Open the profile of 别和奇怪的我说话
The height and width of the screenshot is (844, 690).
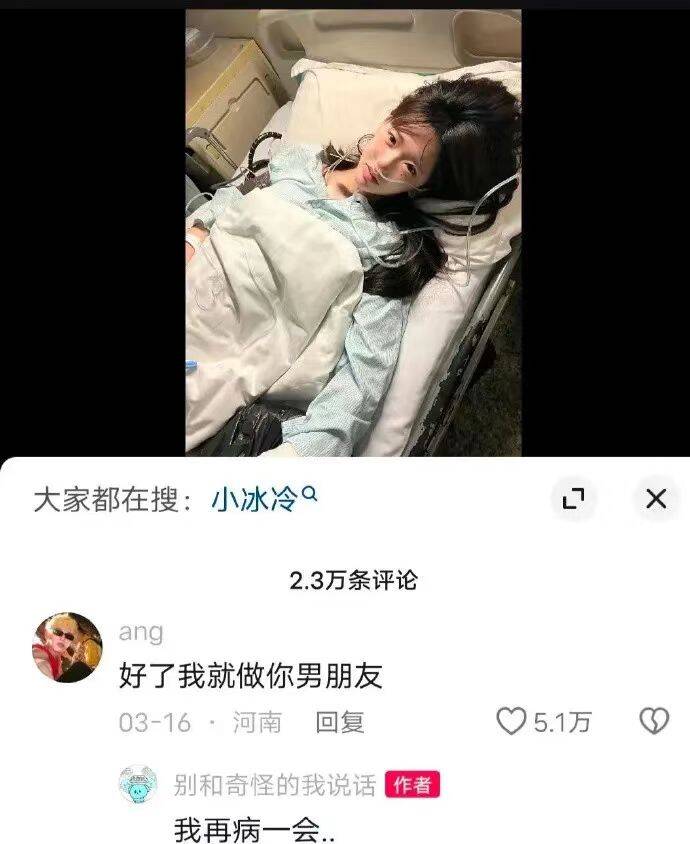pyautogui.click(x=273, y=785)
